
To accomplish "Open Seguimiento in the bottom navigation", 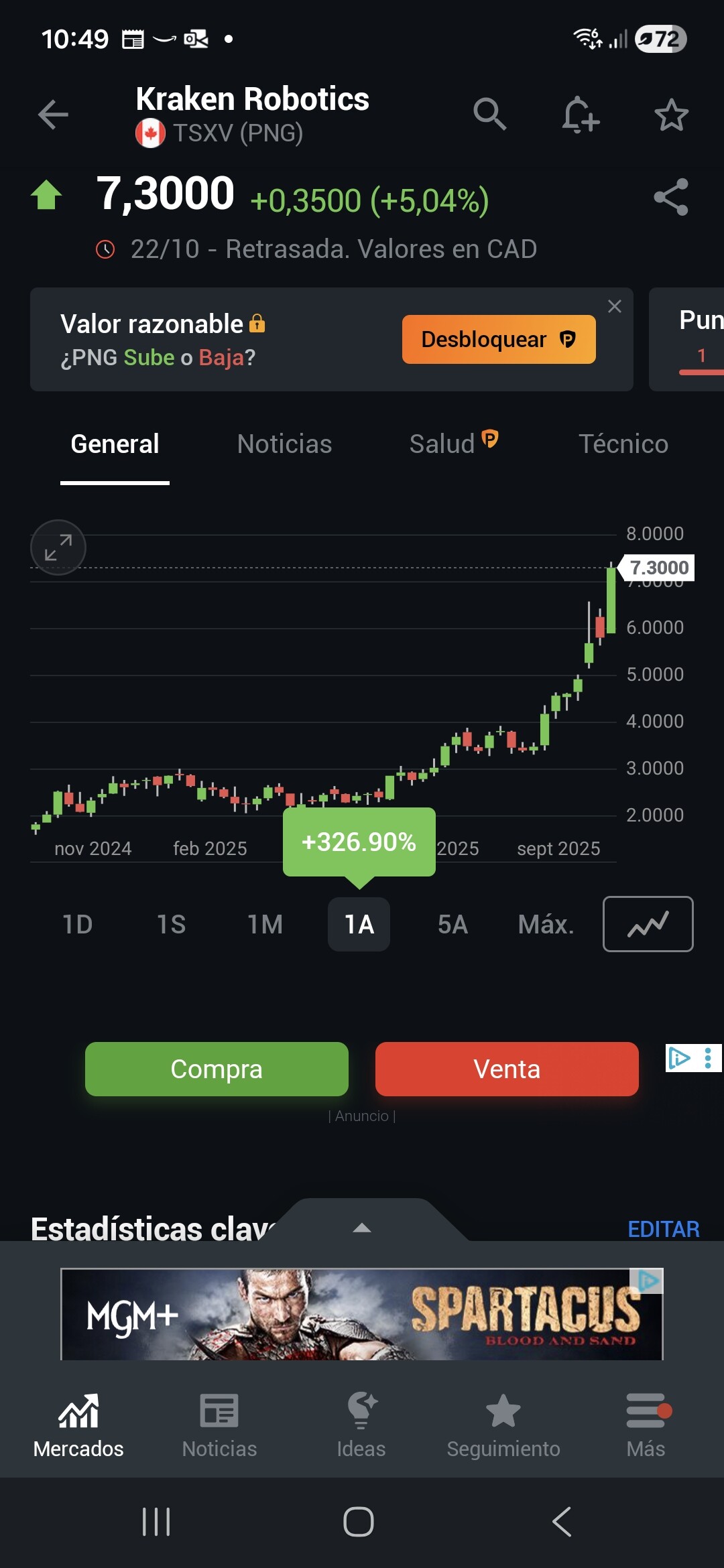I will pos(503,1425).
